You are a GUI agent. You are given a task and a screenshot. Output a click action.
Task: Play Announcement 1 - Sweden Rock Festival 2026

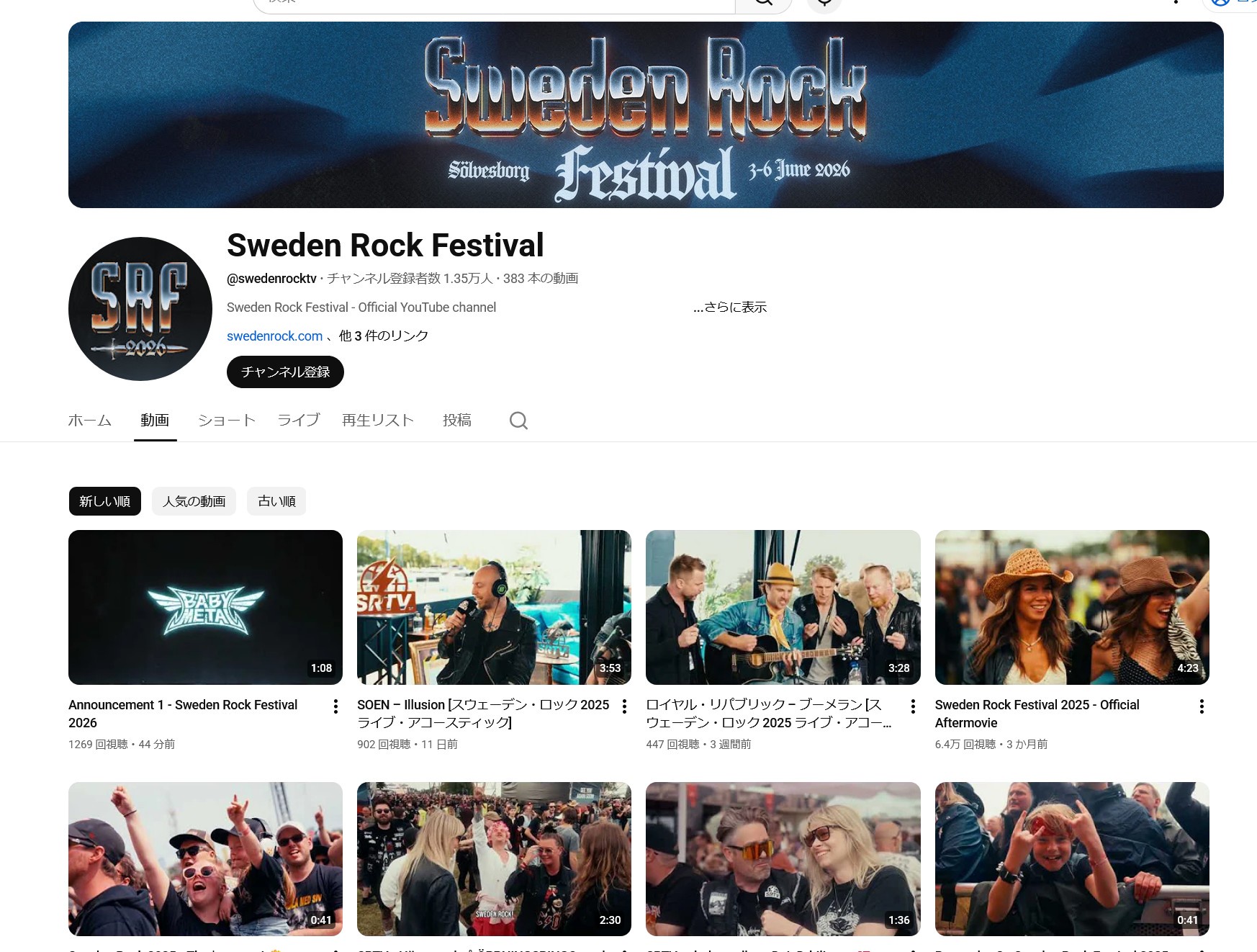[x=205, y=607]
